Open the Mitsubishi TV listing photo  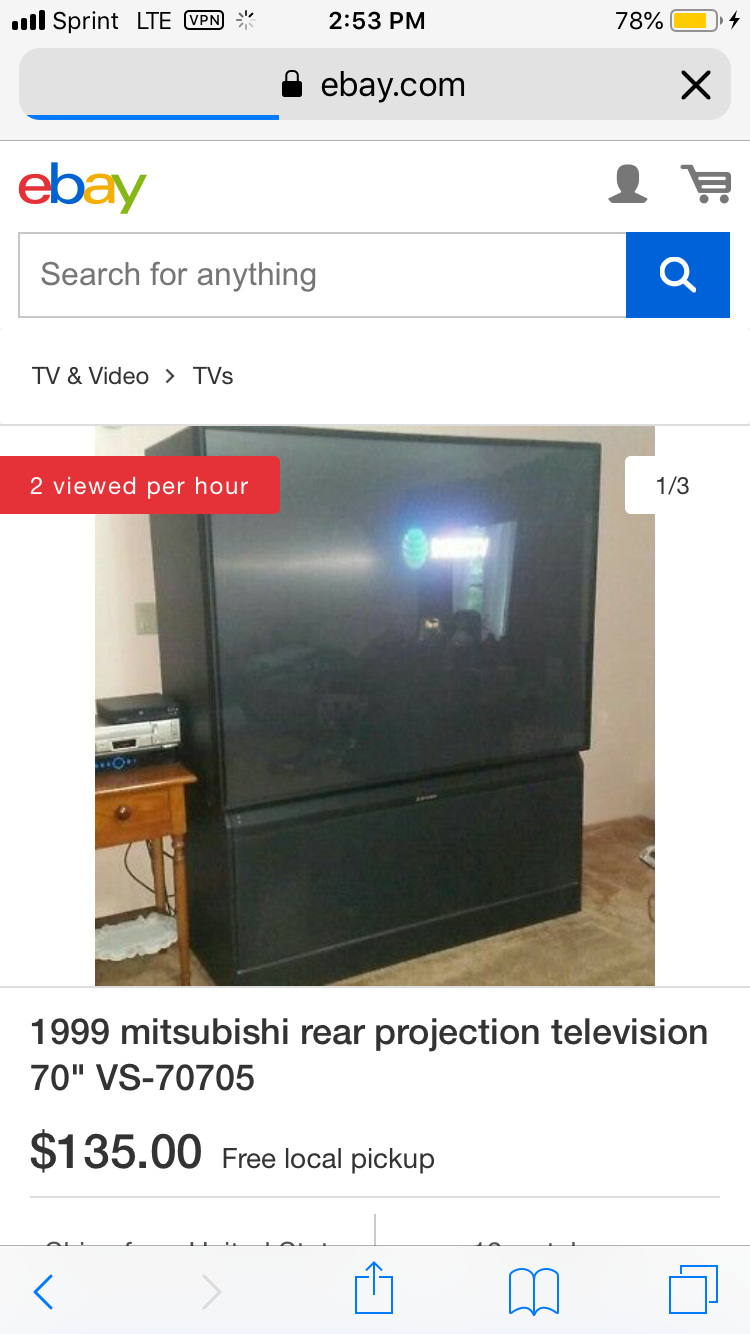375,705
